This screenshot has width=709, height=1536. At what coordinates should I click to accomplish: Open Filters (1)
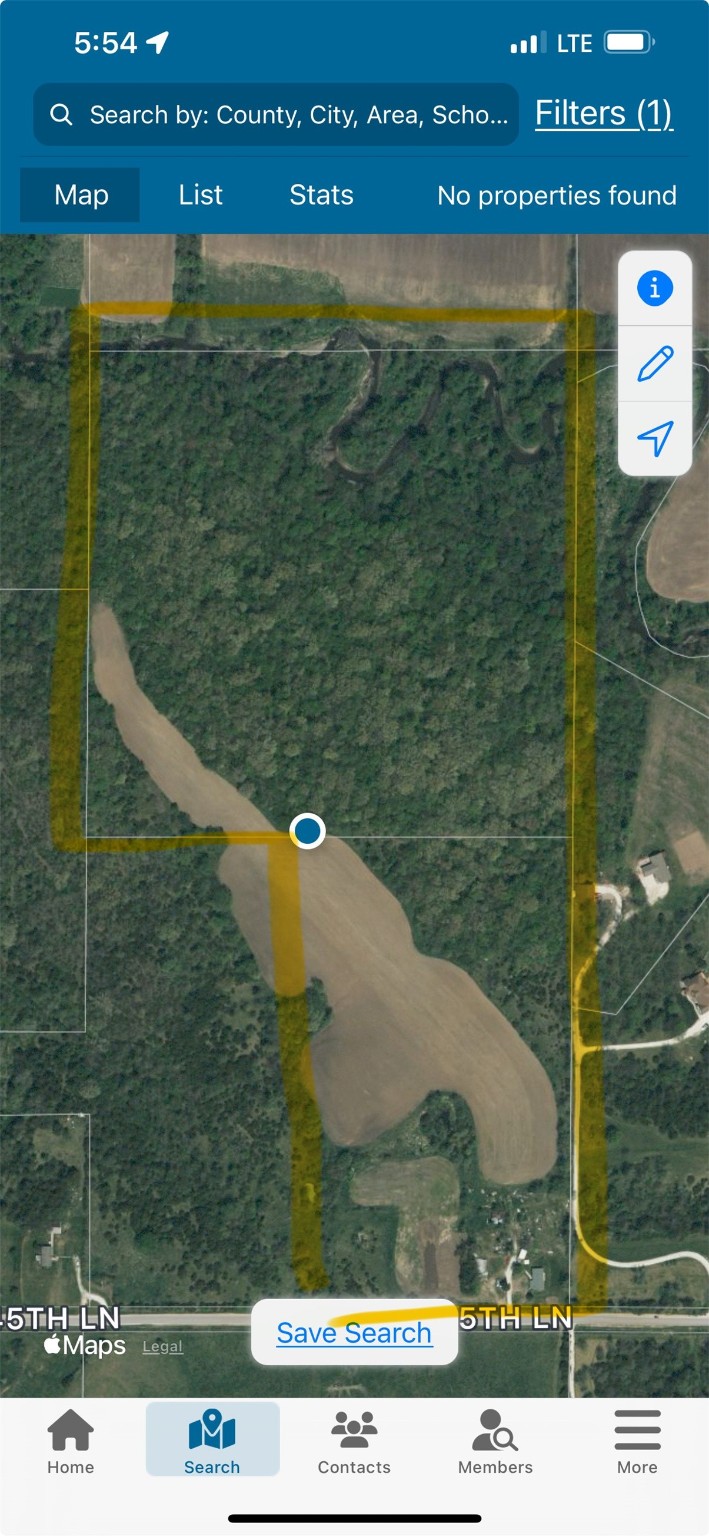(x=603, y=113)
